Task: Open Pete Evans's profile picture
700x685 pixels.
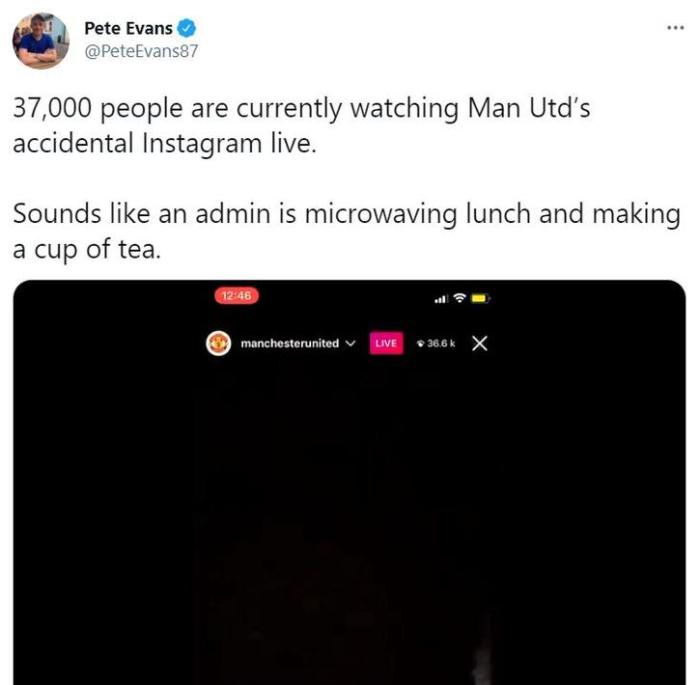Action: [x=41, y=41]
